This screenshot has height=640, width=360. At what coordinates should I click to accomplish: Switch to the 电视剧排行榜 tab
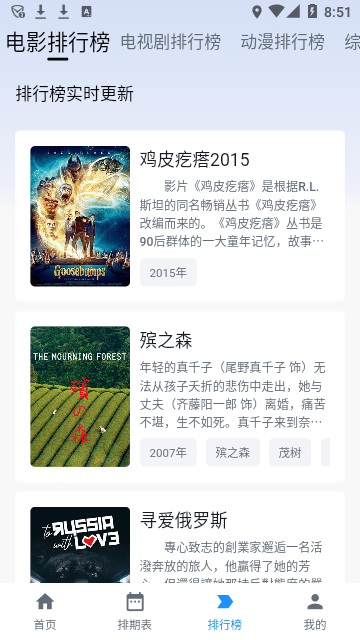[x=171, y=42]
